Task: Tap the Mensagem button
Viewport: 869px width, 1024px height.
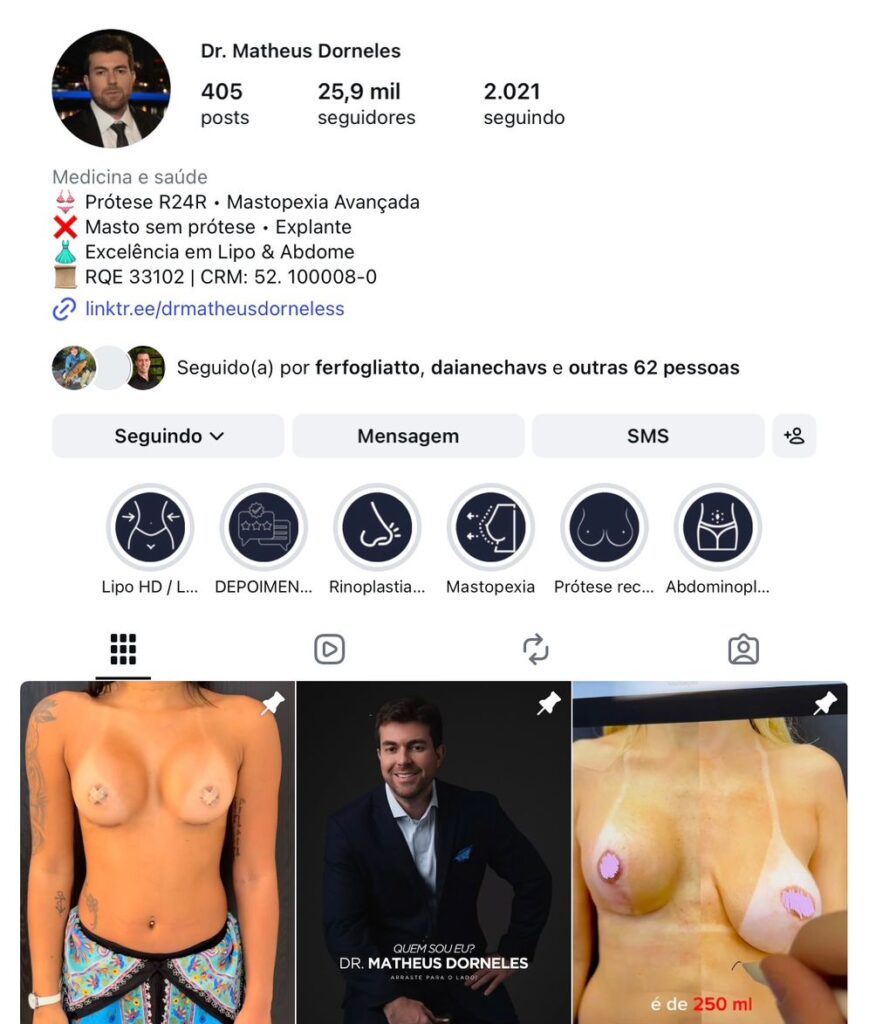Action: [408, 436]
